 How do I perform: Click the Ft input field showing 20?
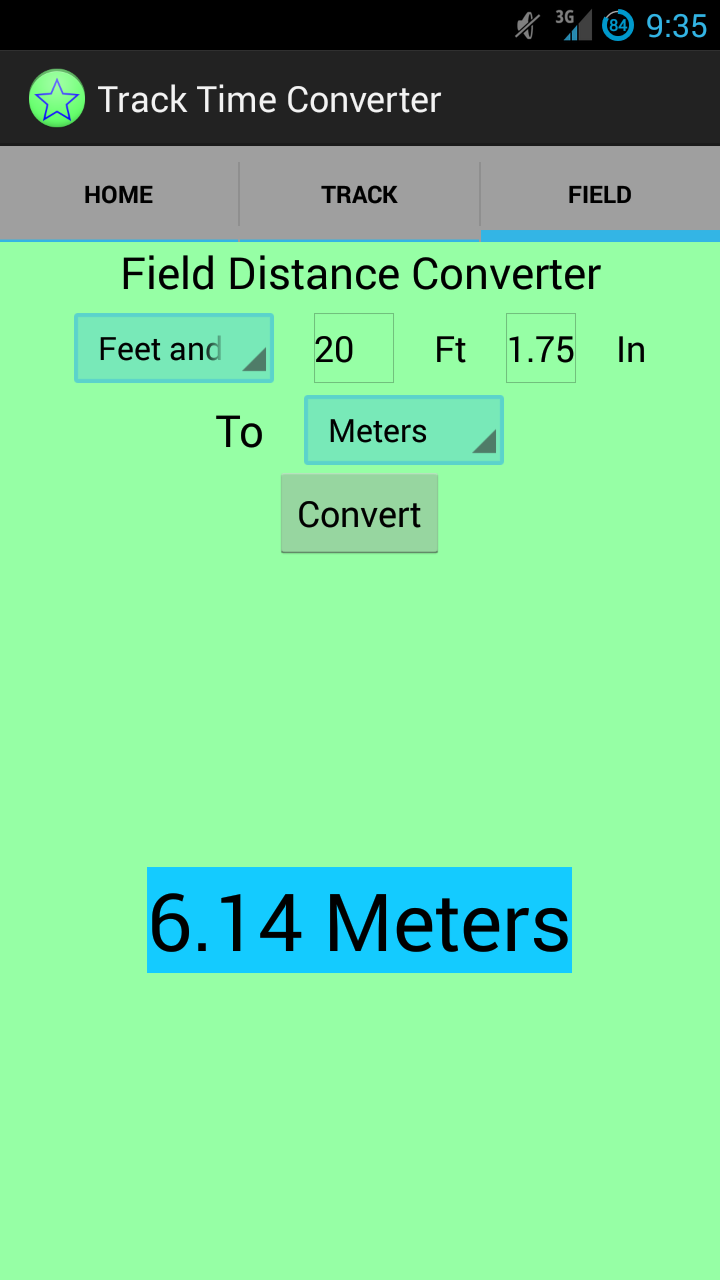pyautogui.click(x=352, y=348)
